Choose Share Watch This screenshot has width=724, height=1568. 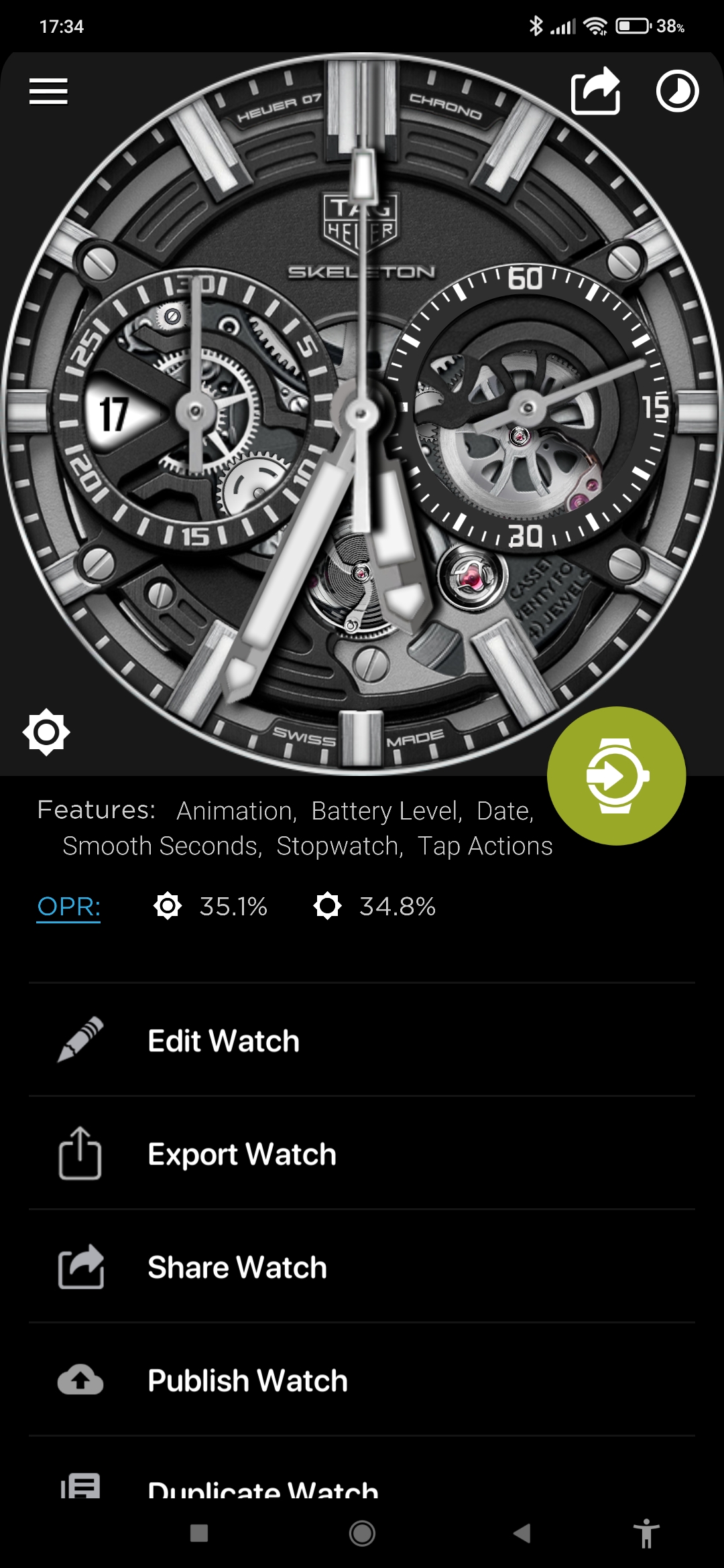[x=362, y=1266]
